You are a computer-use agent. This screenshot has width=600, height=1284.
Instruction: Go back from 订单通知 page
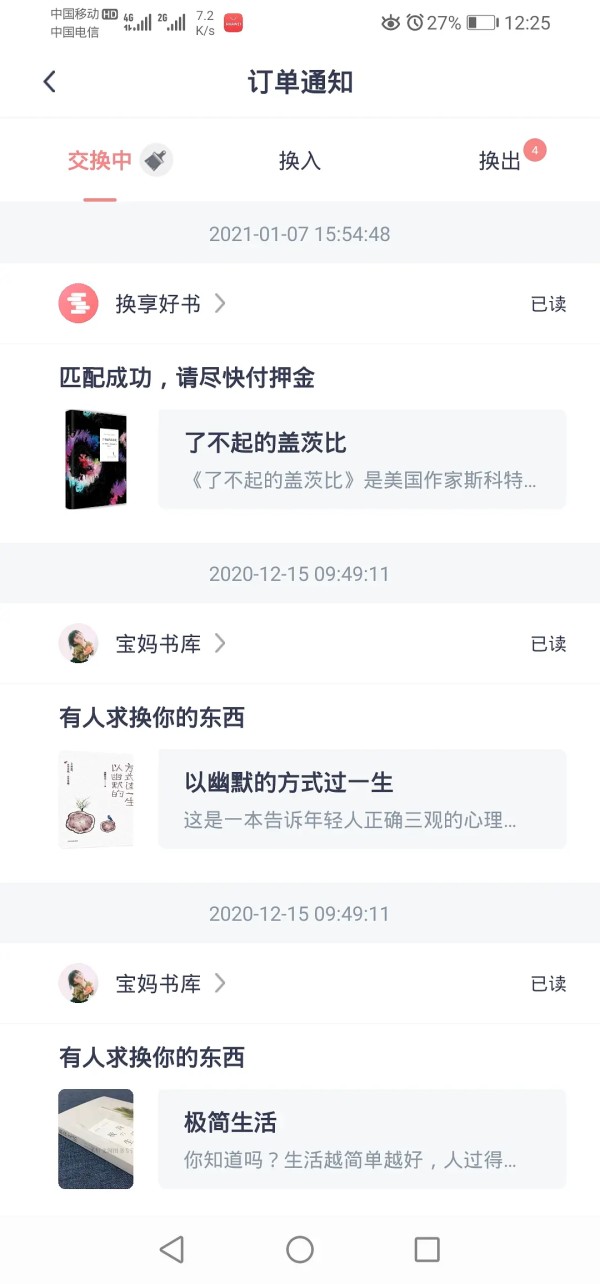[49, 82]
